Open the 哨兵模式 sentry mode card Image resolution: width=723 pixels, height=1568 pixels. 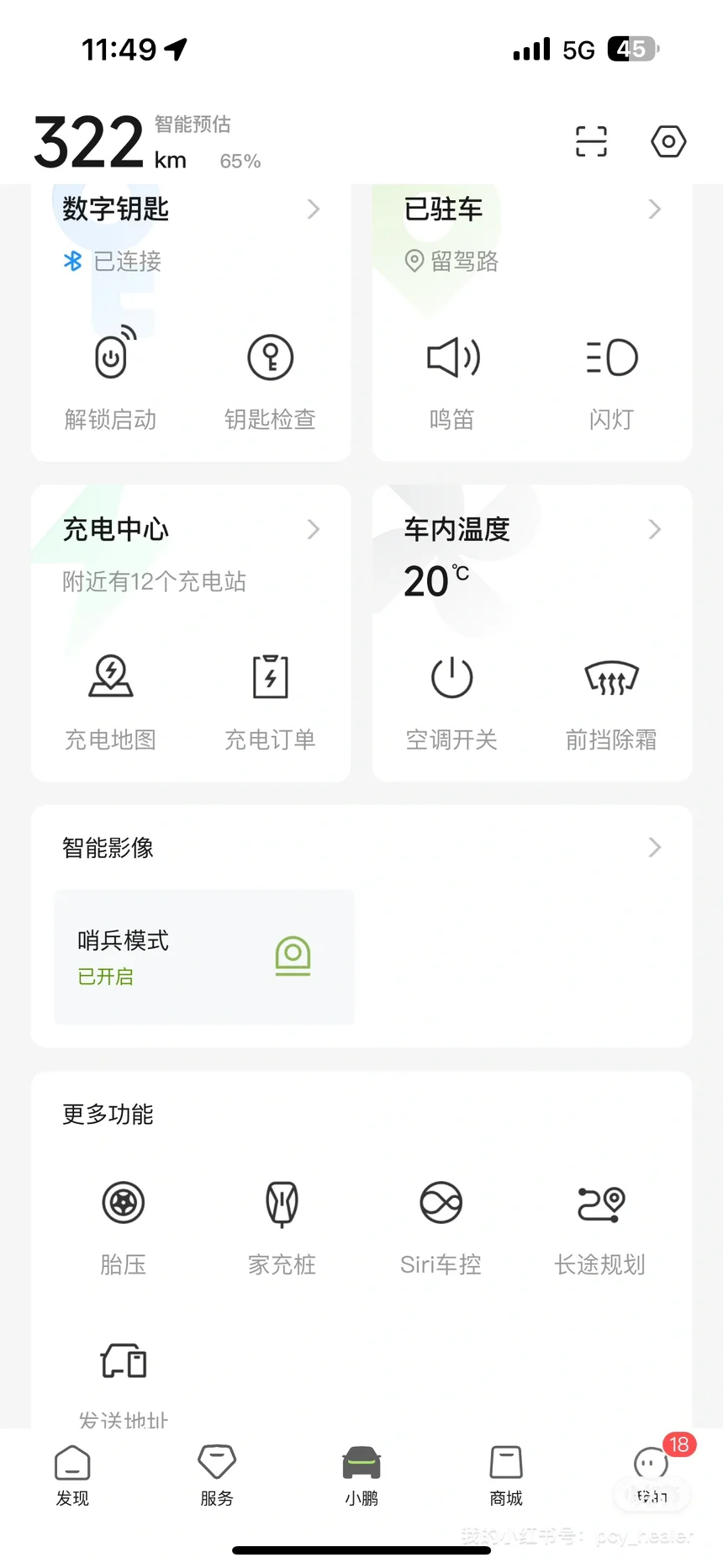click(x=204, y=956)
